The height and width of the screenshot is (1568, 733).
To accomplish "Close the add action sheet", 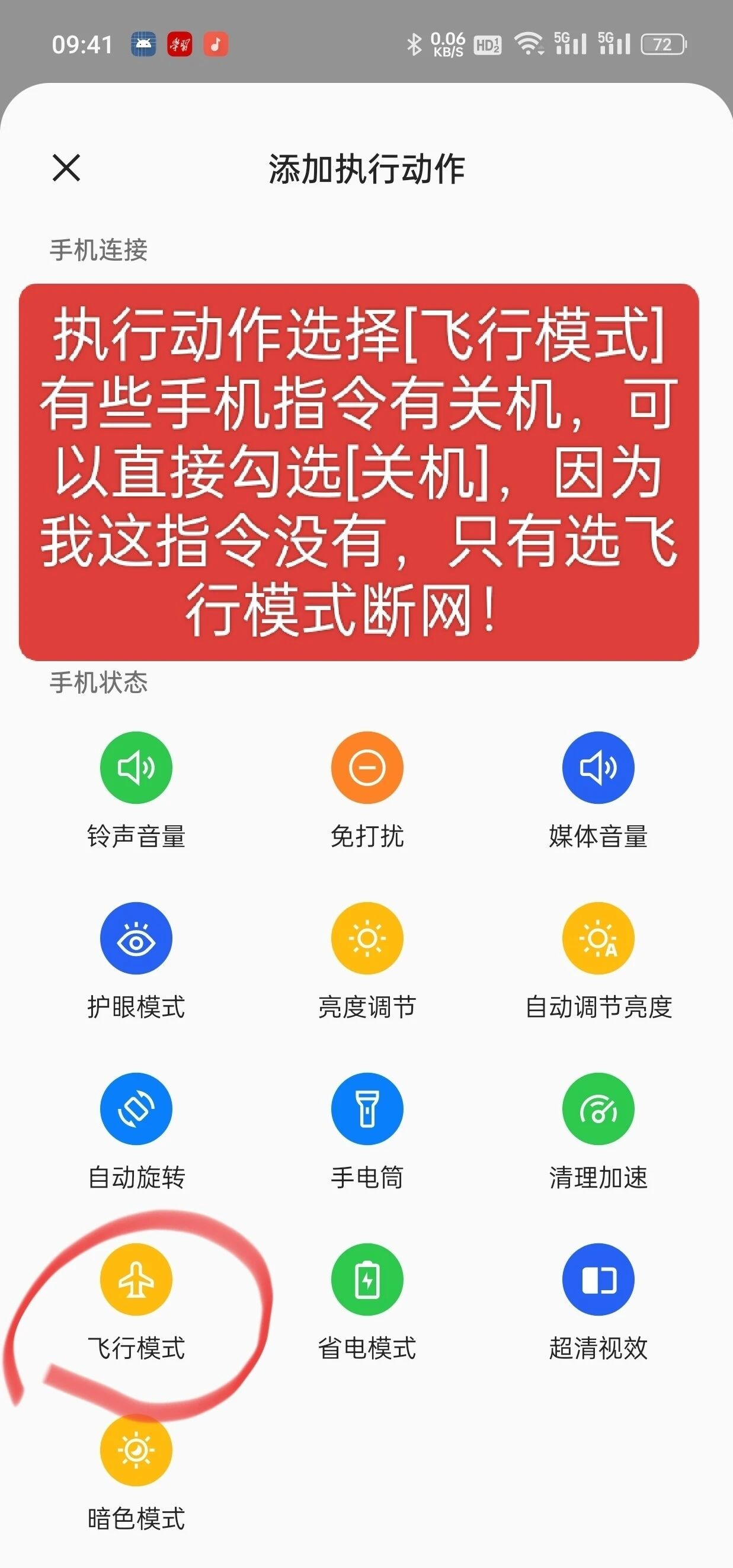I will click(x=66, y=168).
